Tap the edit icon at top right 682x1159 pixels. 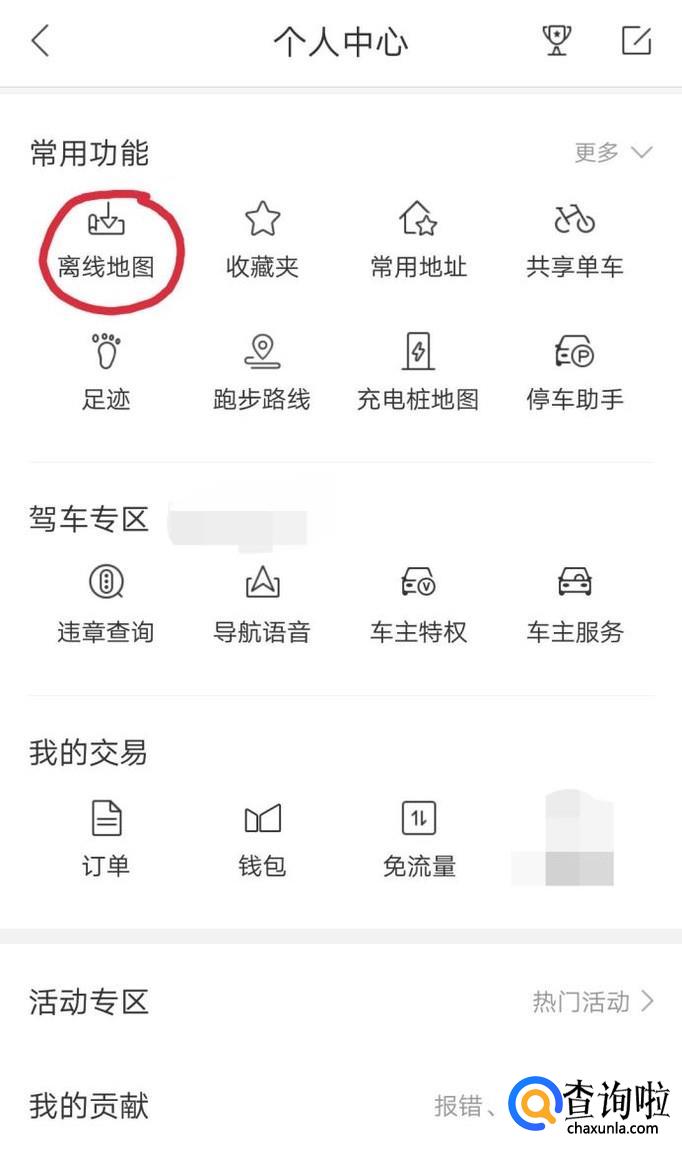(636, 41)
